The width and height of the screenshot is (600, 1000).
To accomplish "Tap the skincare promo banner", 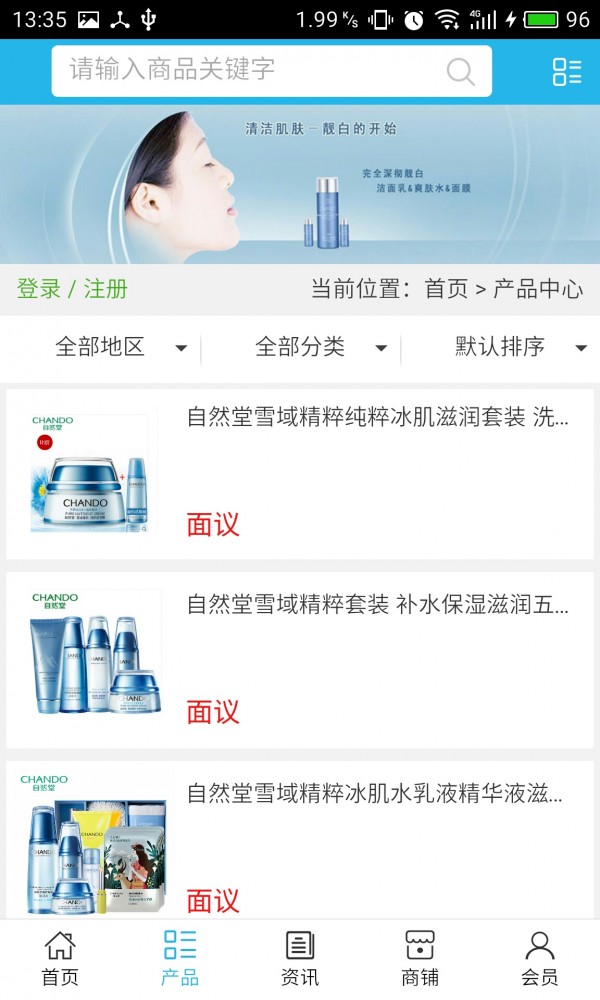I will tap(300, 185).
